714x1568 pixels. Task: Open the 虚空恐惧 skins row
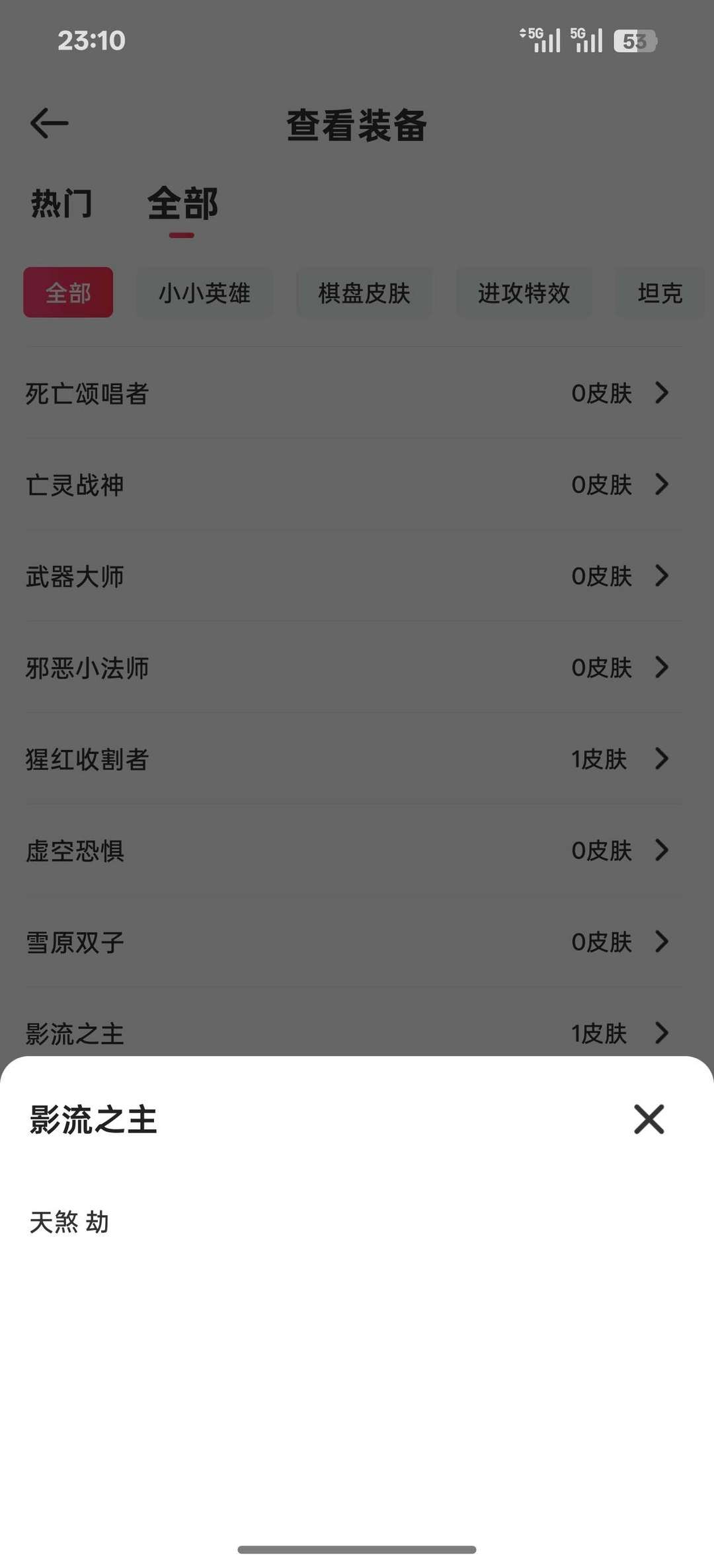click(x=354, y=850)
